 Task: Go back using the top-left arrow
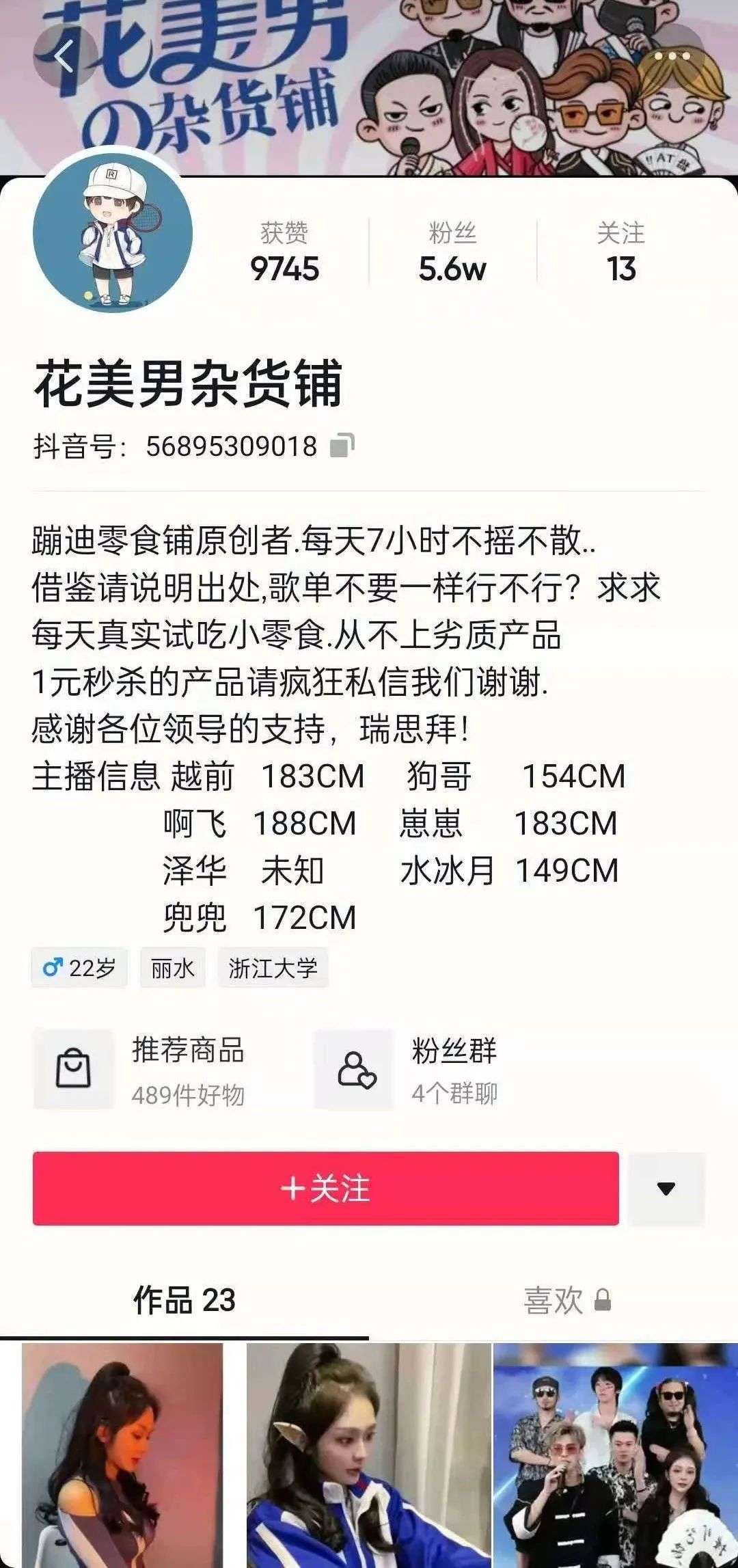click(x=63, y=57)
